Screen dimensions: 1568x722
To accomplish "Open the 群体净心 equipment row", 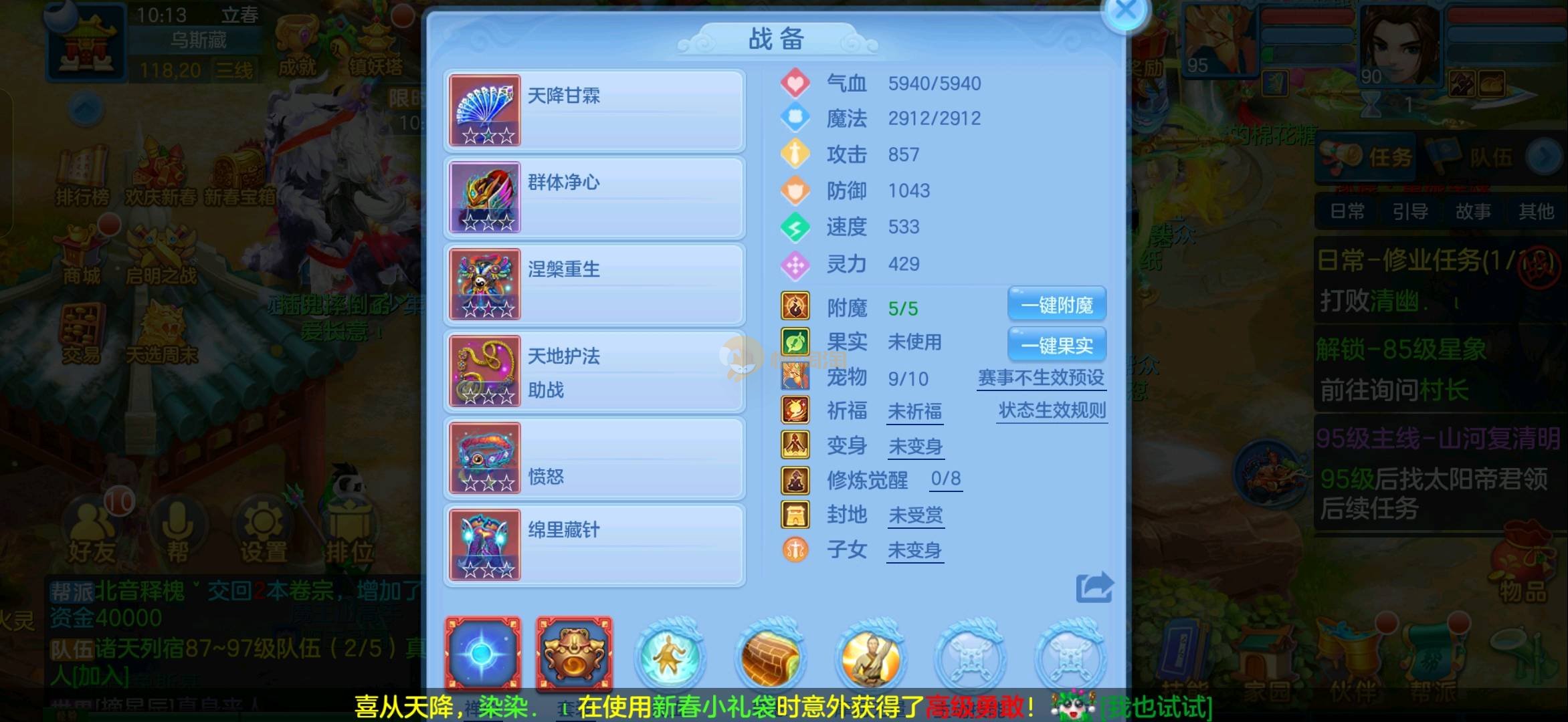I will pos(594,198).
